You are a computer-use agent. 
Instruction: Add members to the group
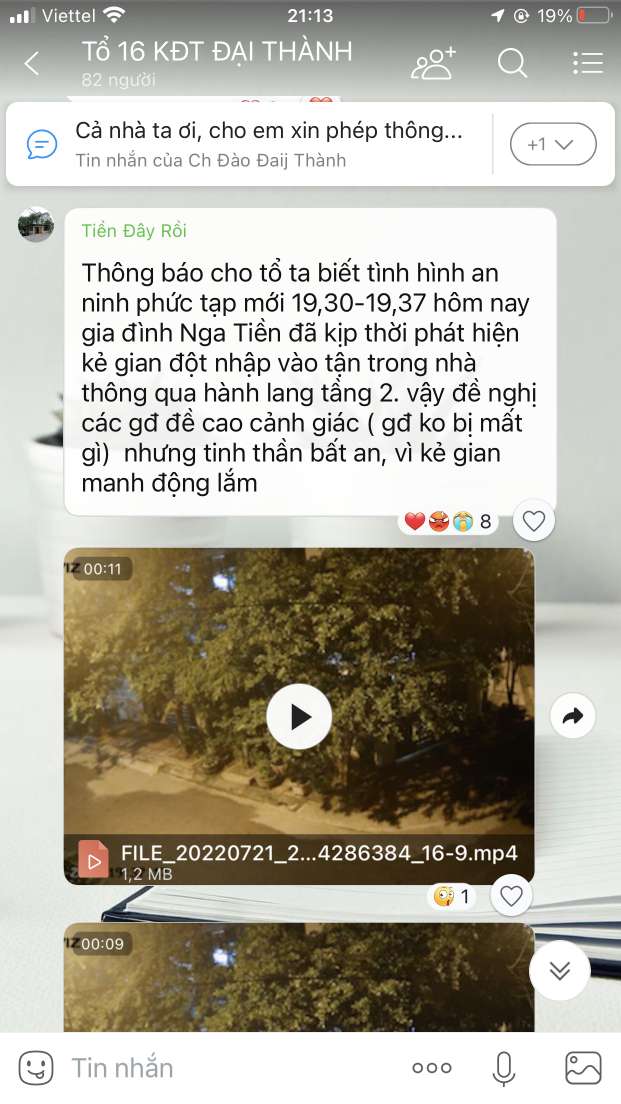point(434,63)
